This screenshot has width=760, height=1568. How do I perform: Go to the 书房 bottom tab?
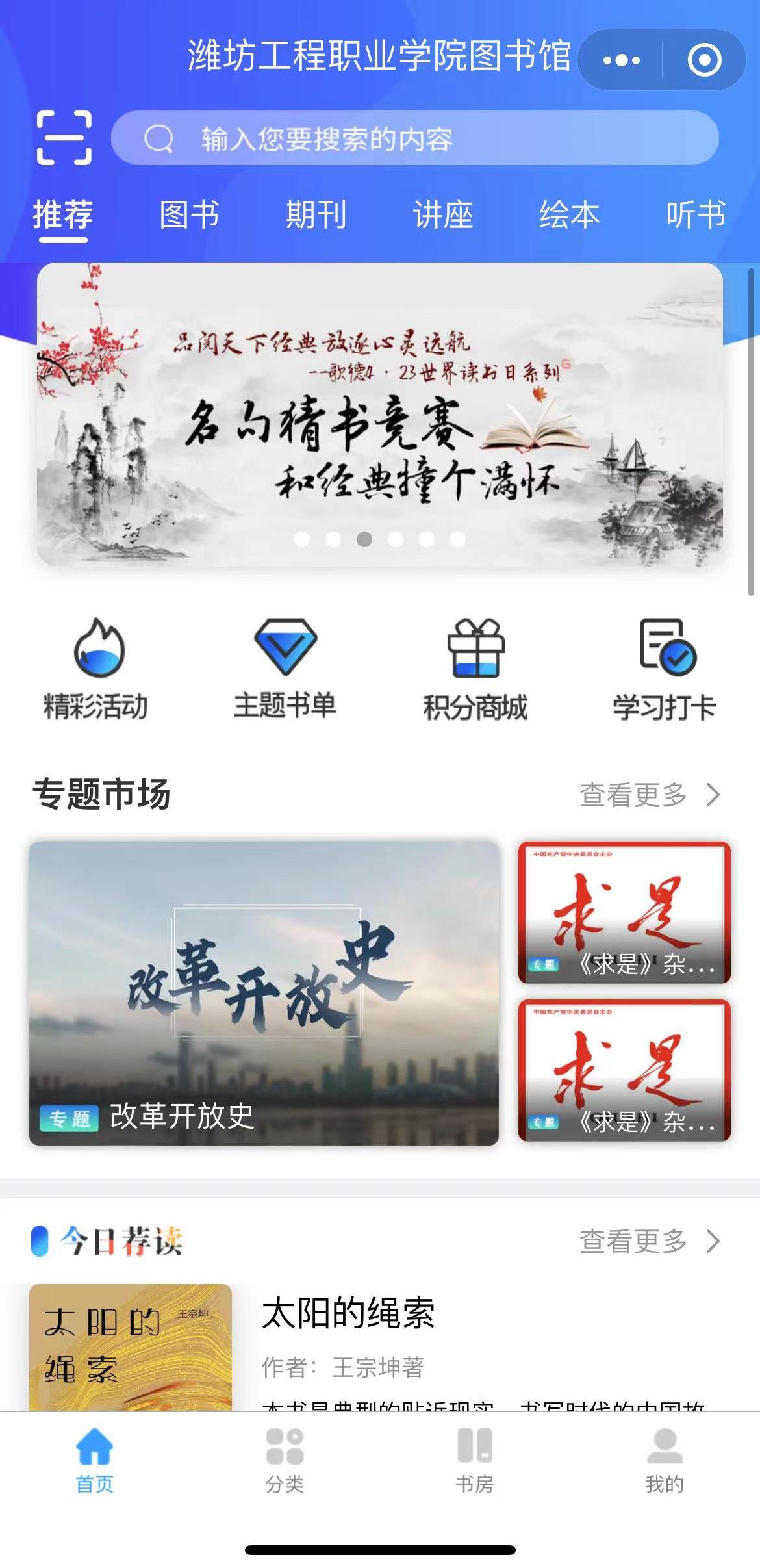pos(475,1460)
